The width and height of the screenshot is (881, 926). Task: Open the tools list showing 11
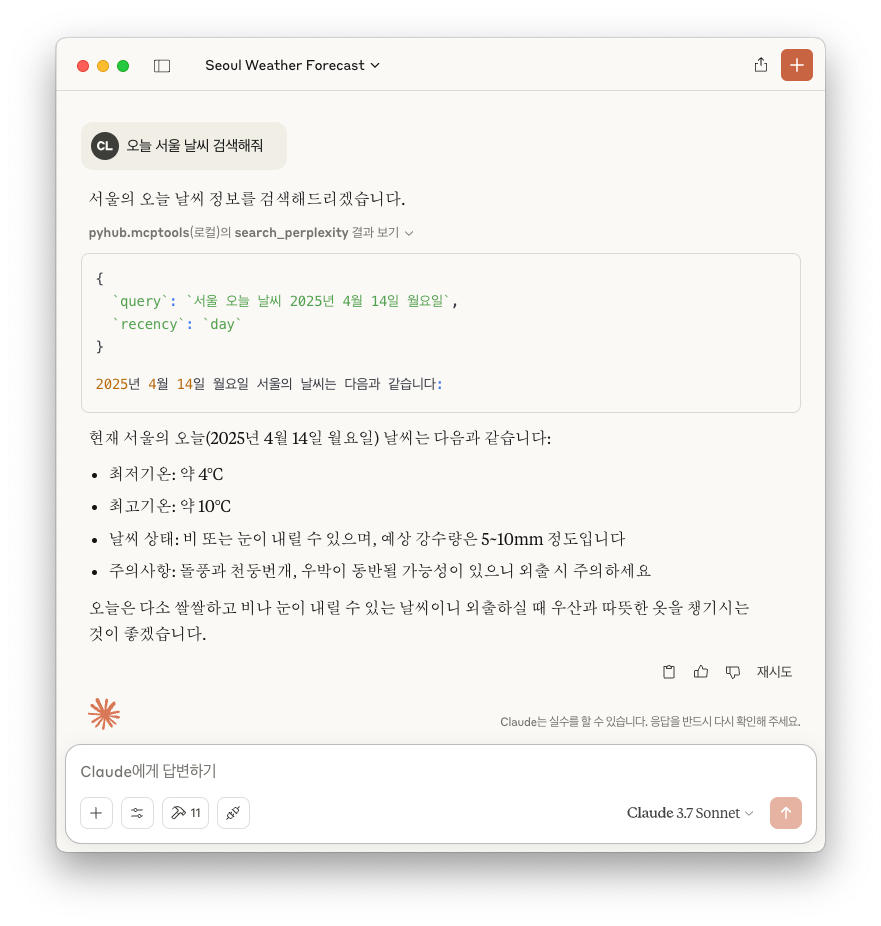[185, 813]
